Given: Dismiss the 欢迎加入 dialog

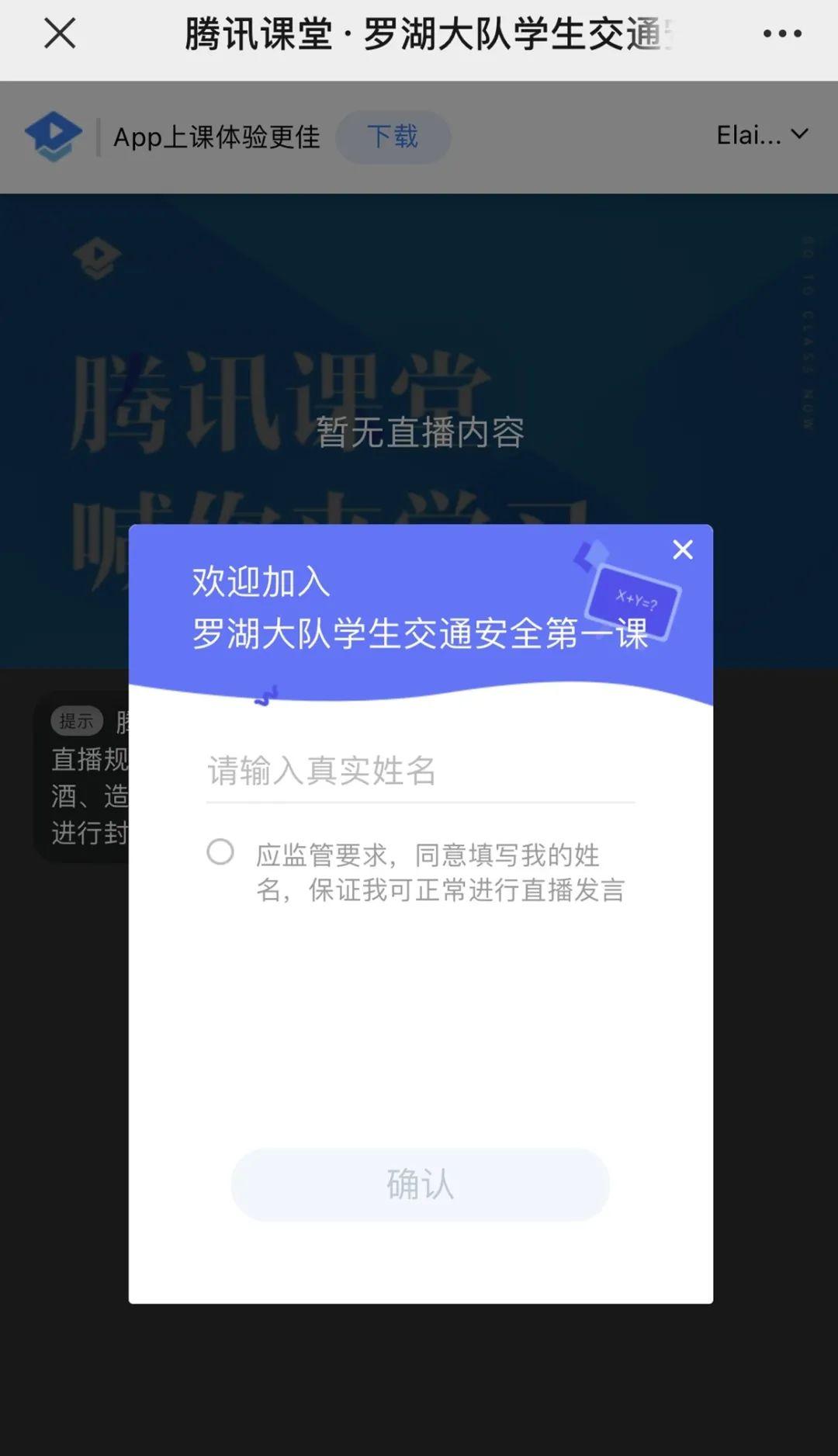Looking at the screenshot, I should 683,550.
